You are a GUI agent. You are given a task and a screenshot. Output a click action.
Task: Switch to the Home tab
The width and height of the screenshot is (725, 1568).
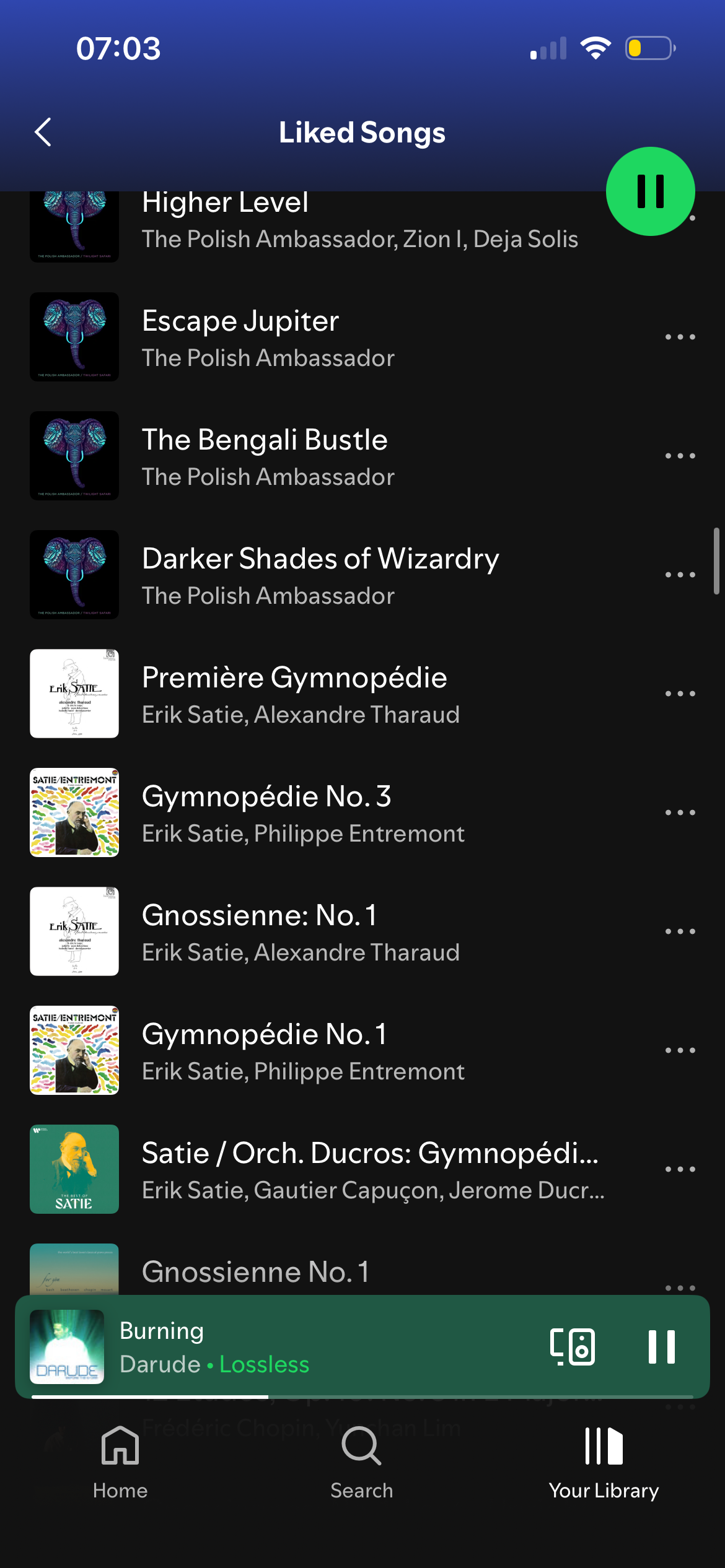120,1461
